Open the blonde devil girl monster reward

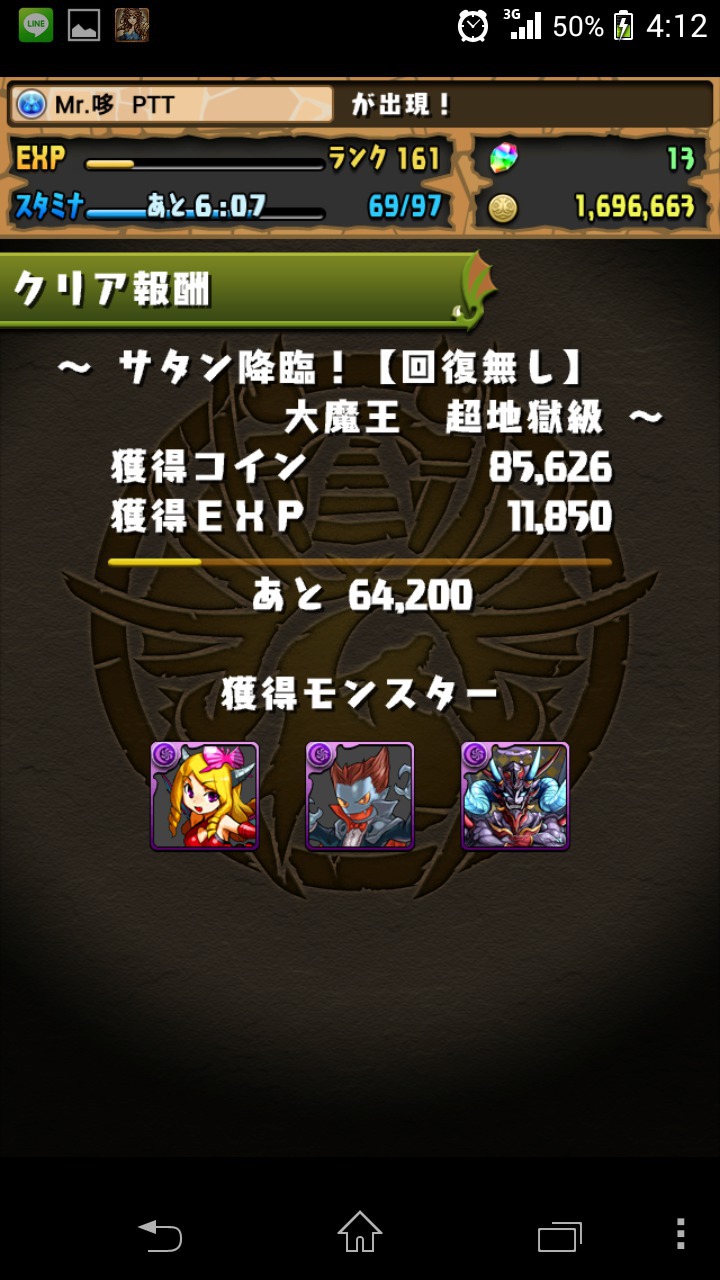pos(205,796)
